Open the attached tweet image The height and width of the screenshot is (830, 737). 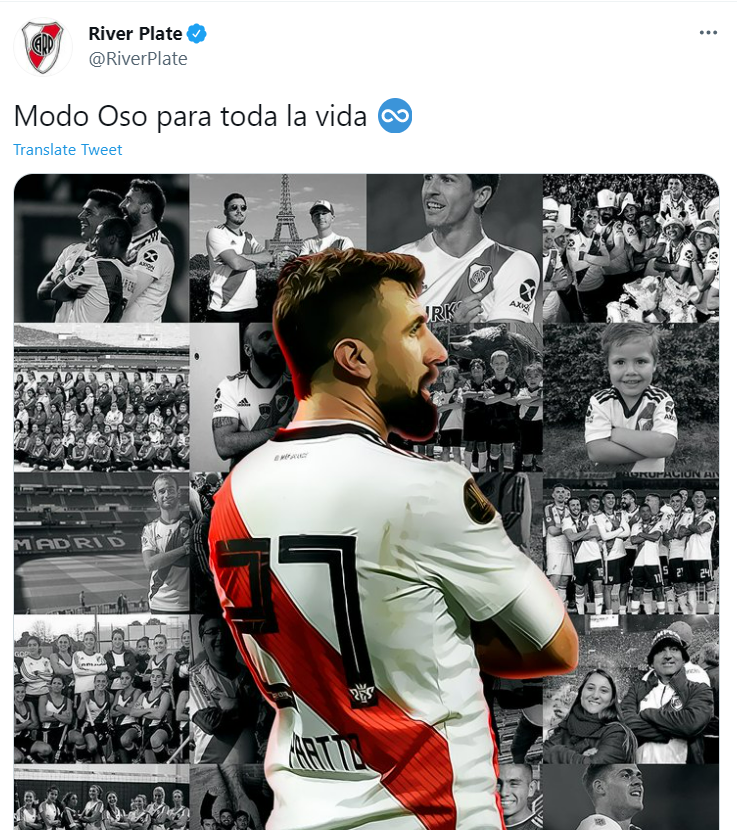(x=366, y=500)
